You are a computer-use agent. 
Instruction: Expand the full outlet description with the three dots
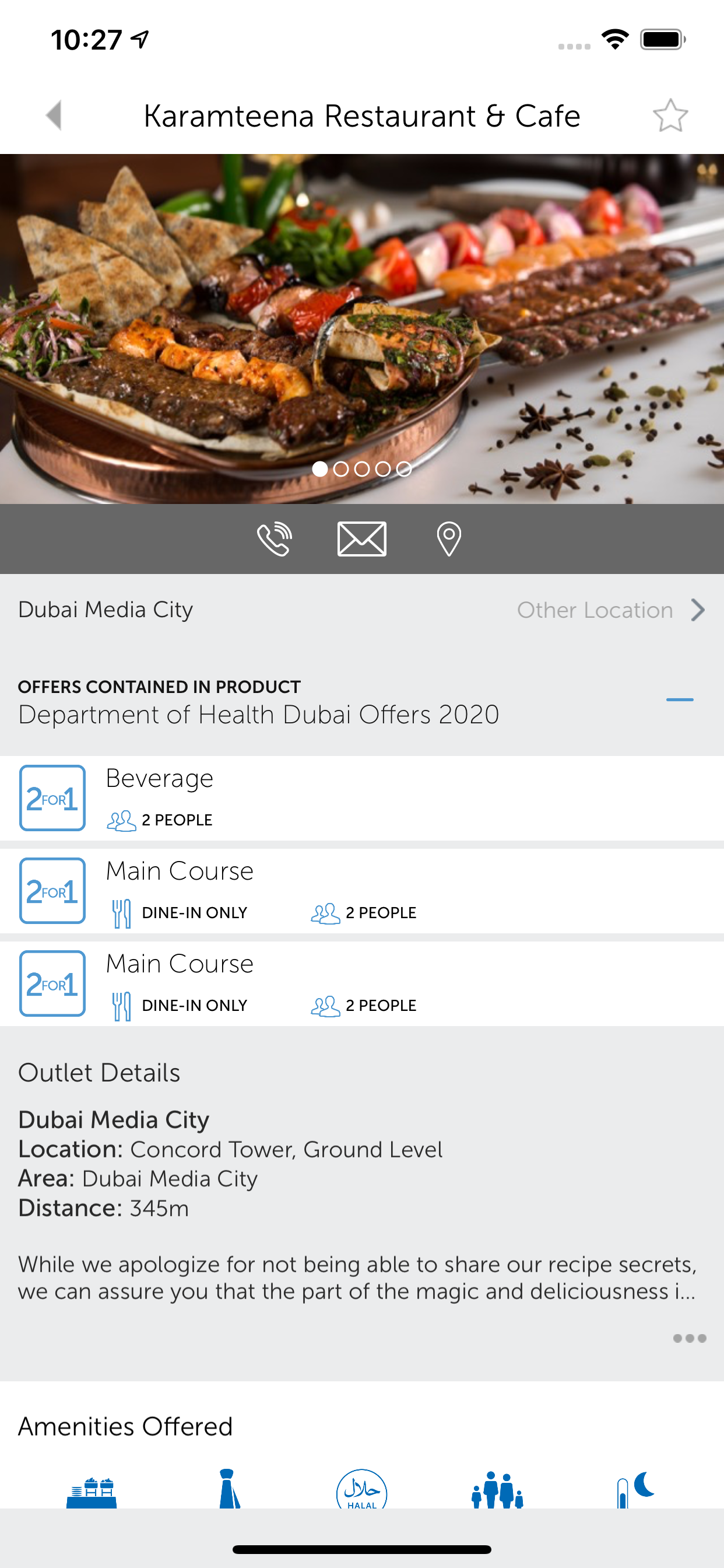[688, 1338]
